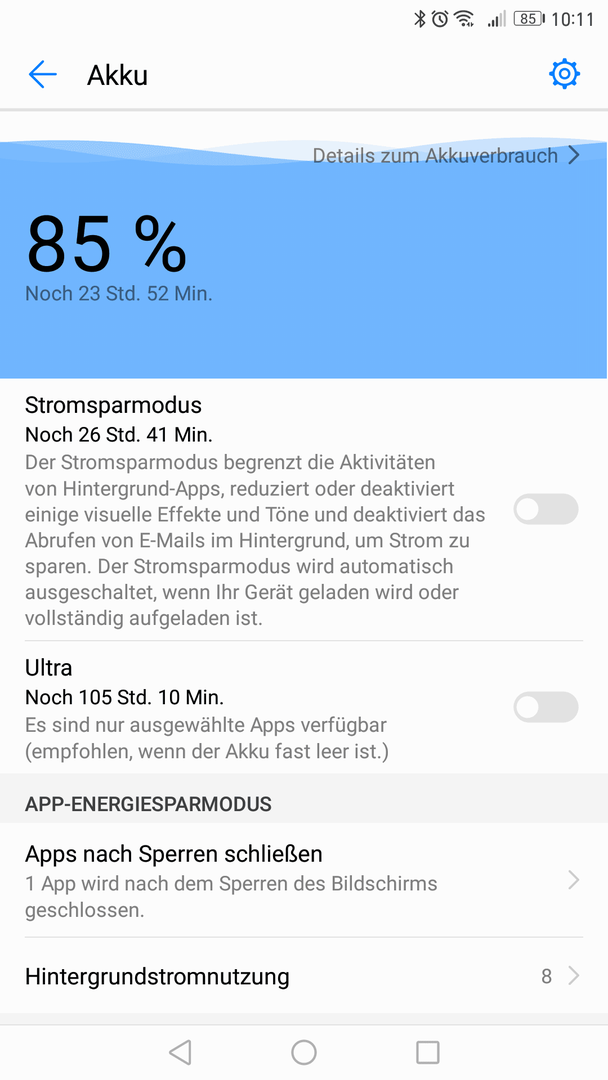Open the recent apps overview

click(428, 1052)
